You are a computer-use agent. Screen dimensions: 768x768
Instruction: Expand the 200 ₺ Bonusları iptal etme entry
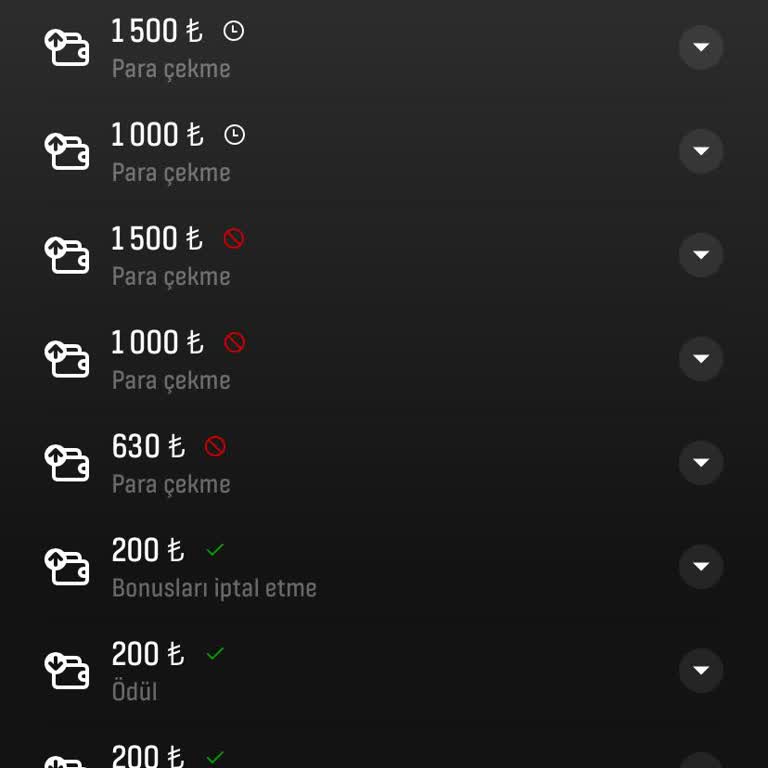coord(701,567)
